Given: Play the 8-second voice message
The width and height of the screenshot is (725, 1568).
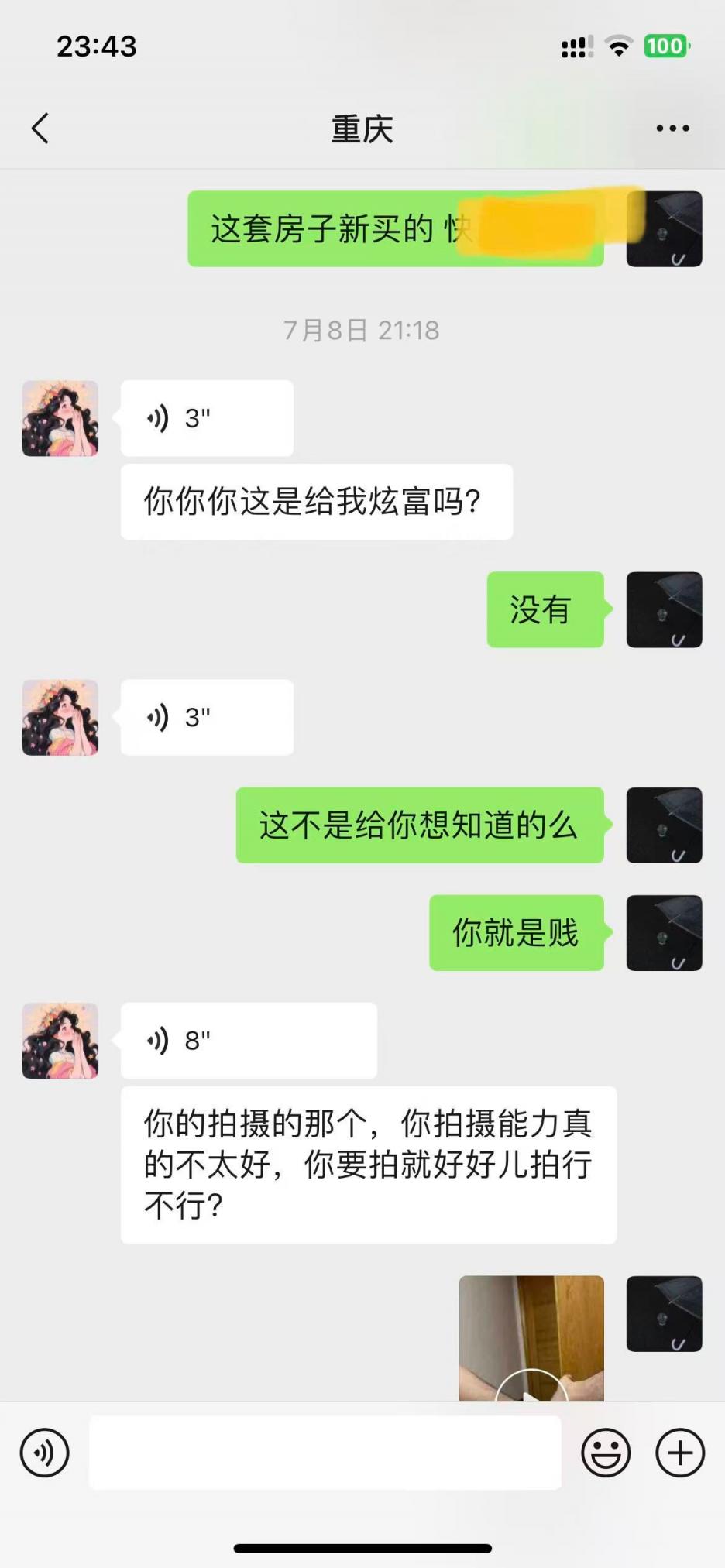Looking at the screenshot, I should (x=248, y=1041).
